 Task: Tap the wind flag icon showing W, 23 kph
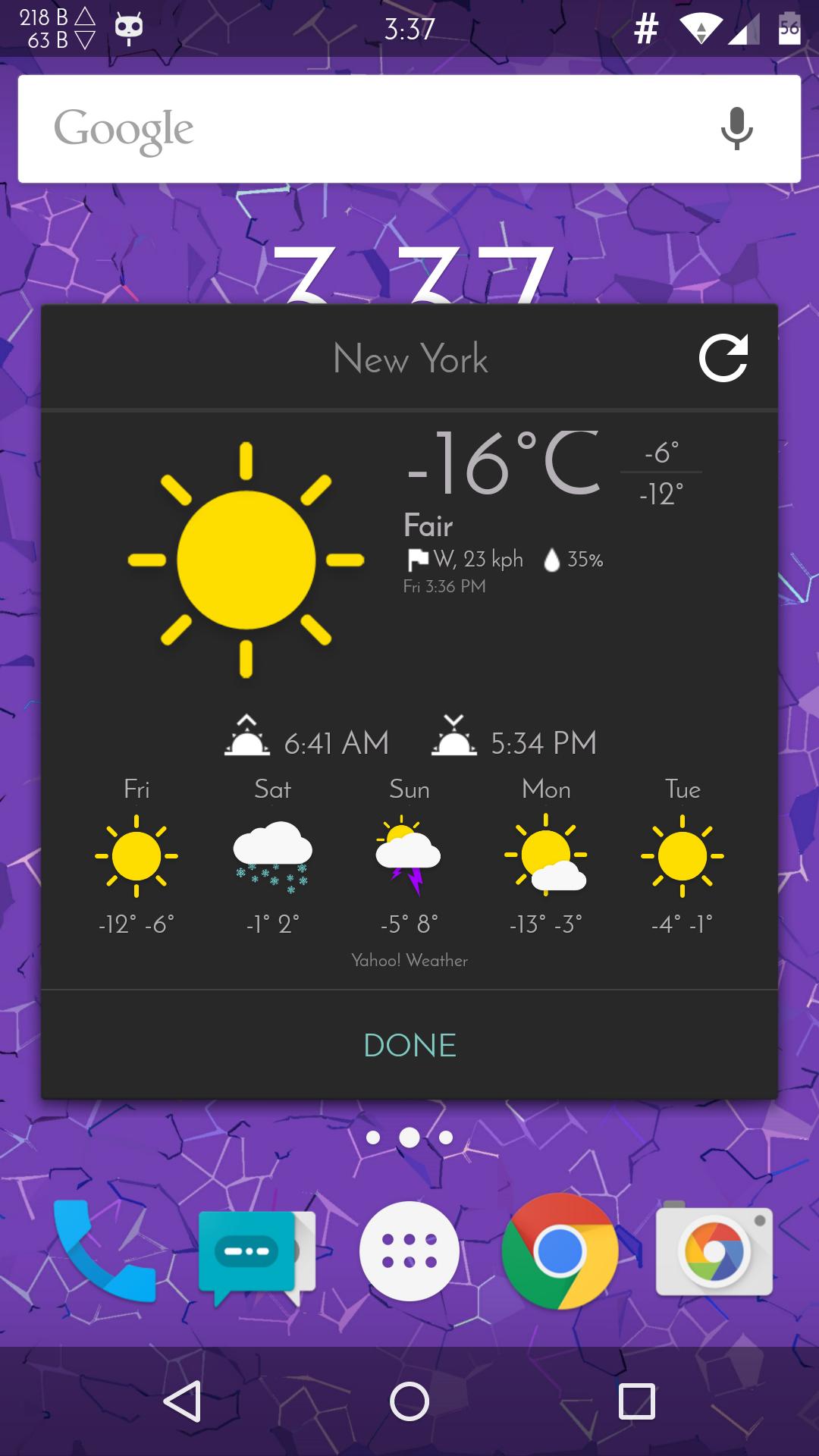(x=417, y=559)
